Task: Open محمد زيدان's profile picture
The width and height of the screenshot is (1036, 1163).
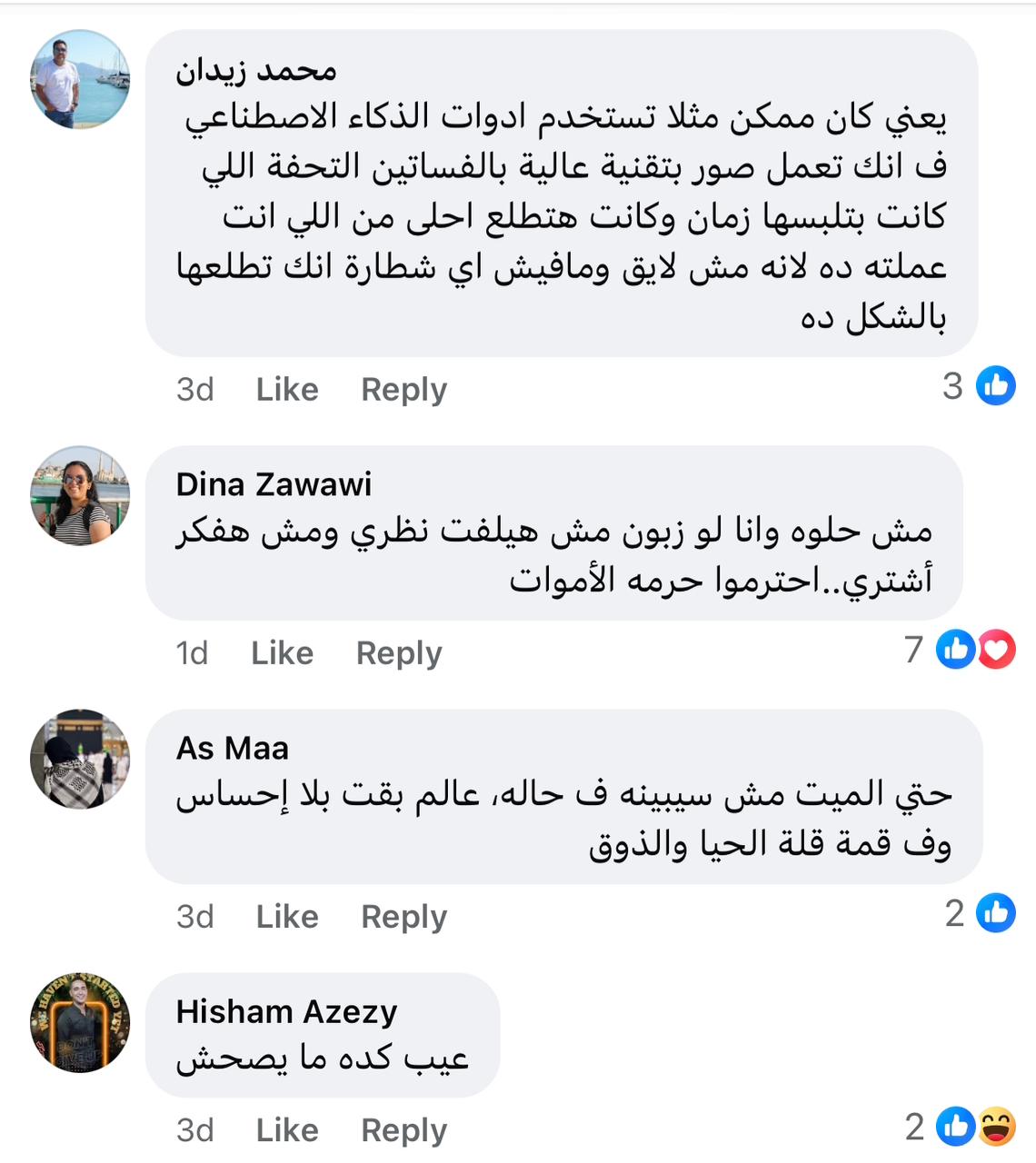Action: coord(80,79)
